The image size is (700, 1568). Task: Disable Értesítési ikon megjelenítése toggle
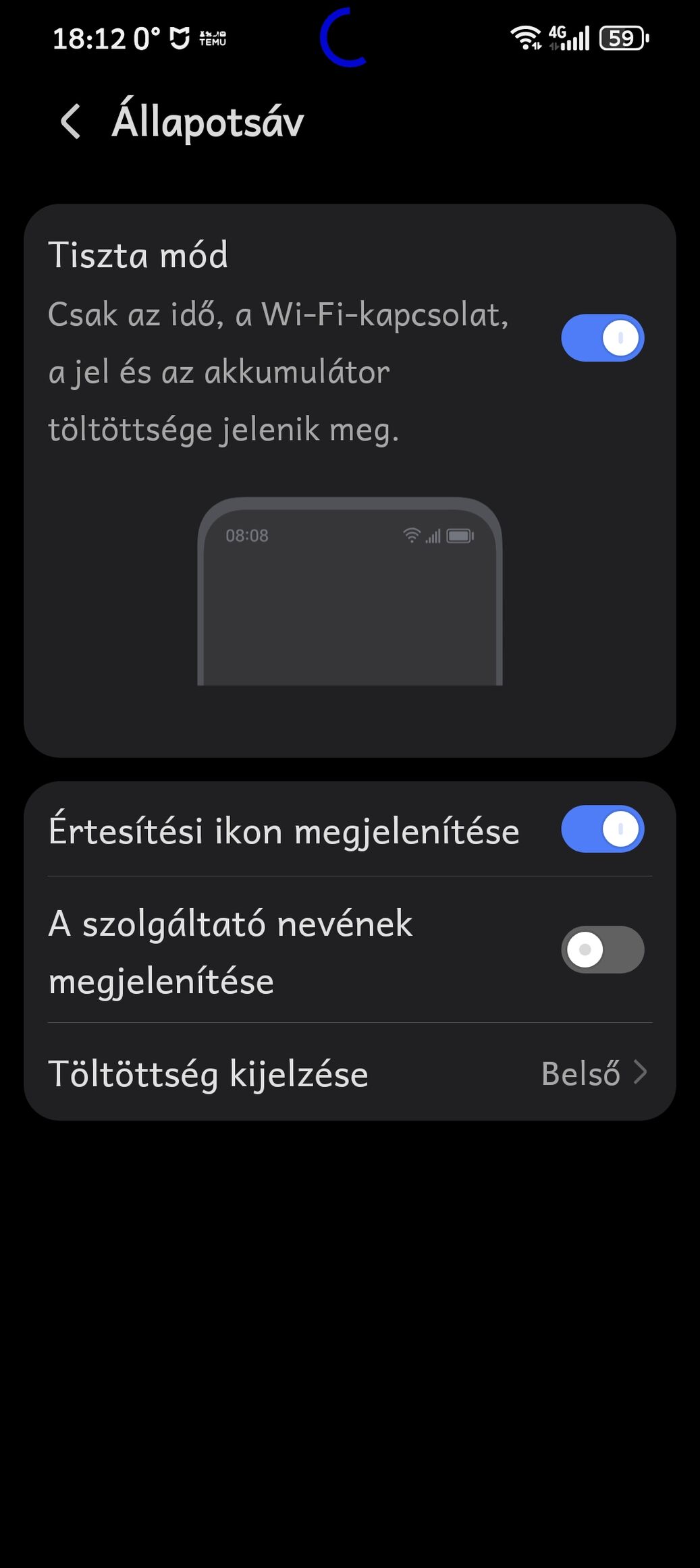(x=602, y=829)
